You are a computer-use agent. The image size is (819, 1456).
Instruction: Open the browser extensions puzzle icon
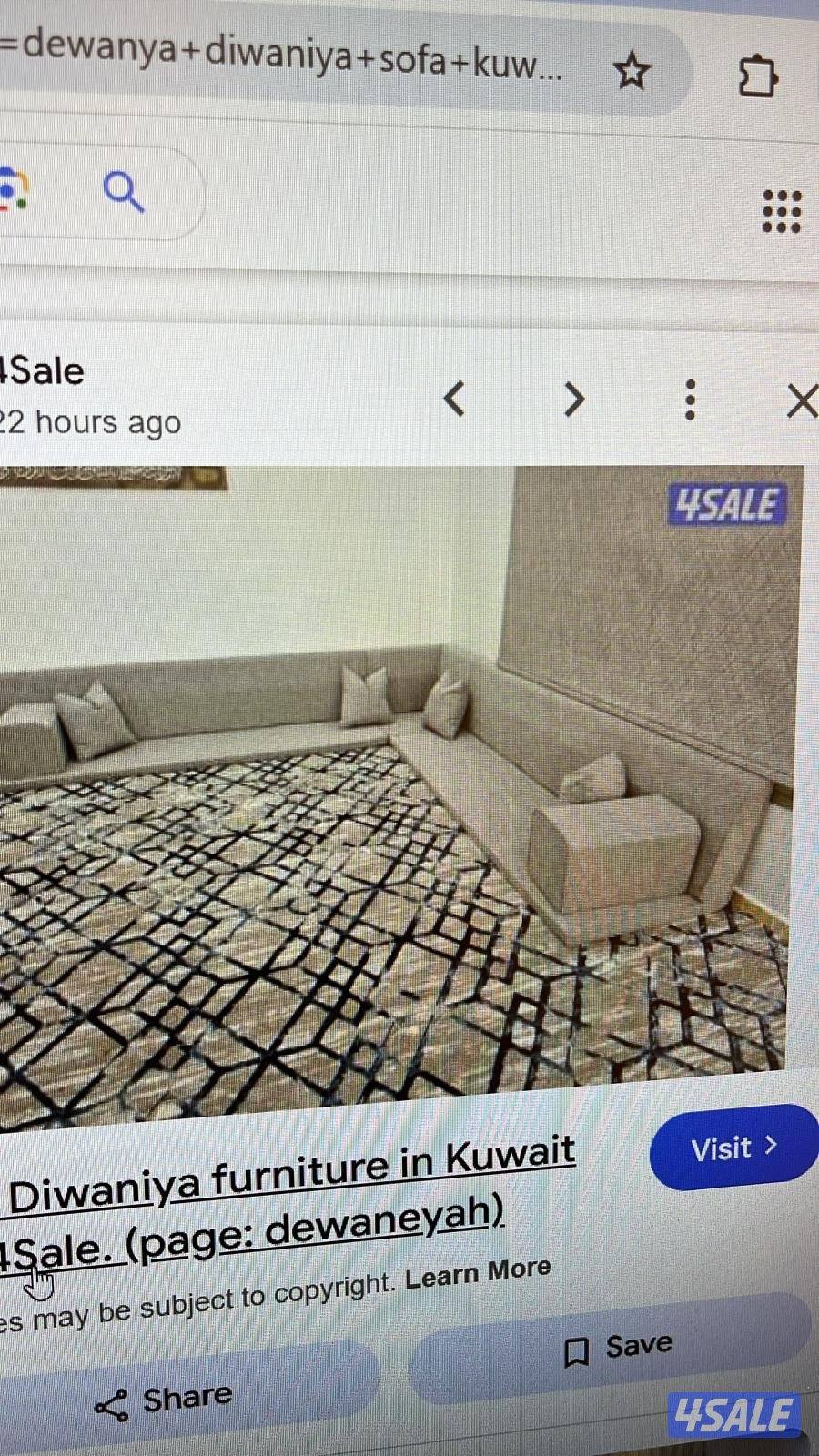click(757, 76)
